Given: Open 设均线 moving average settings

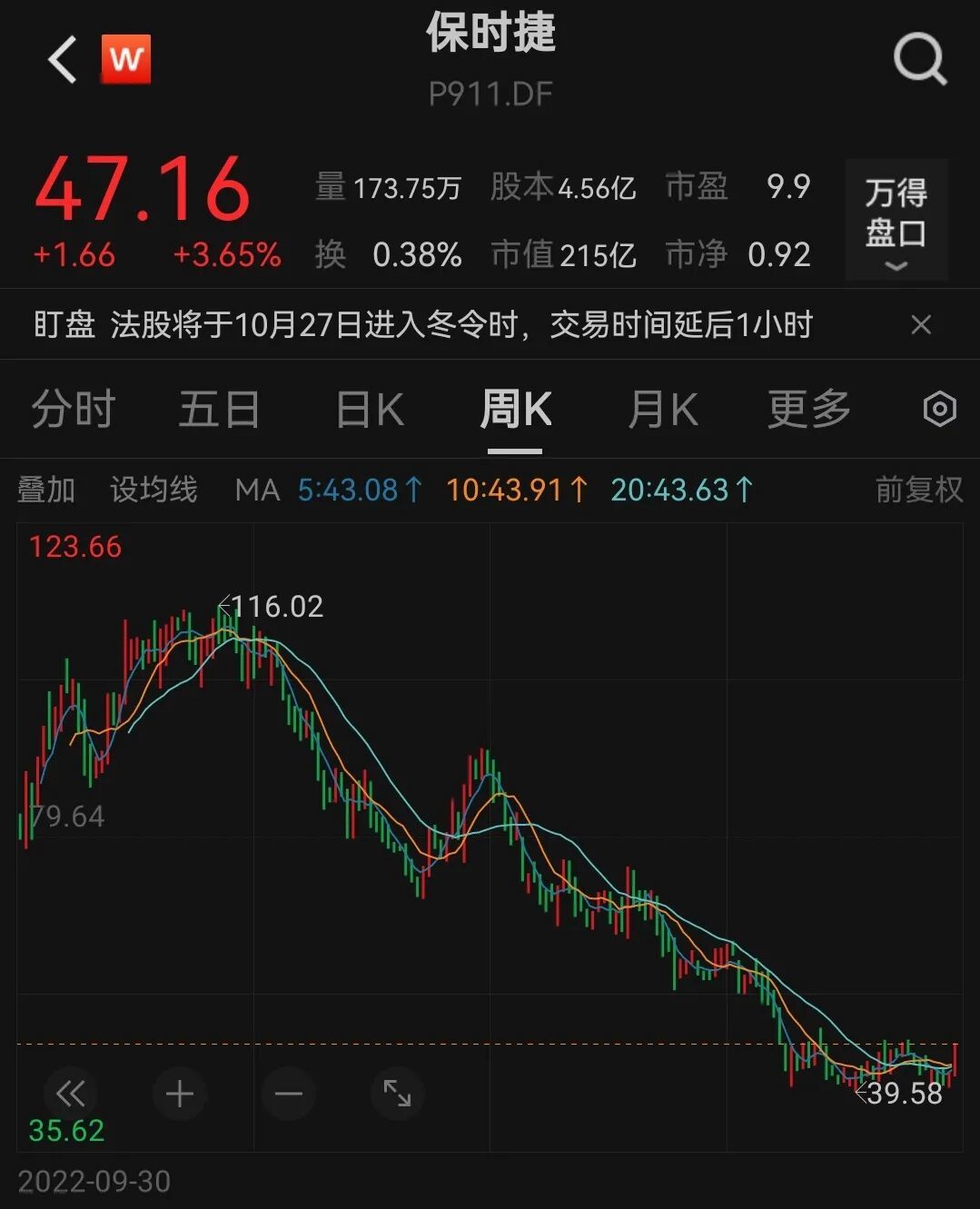Looking at the screenshot, I should pos(153,490).
